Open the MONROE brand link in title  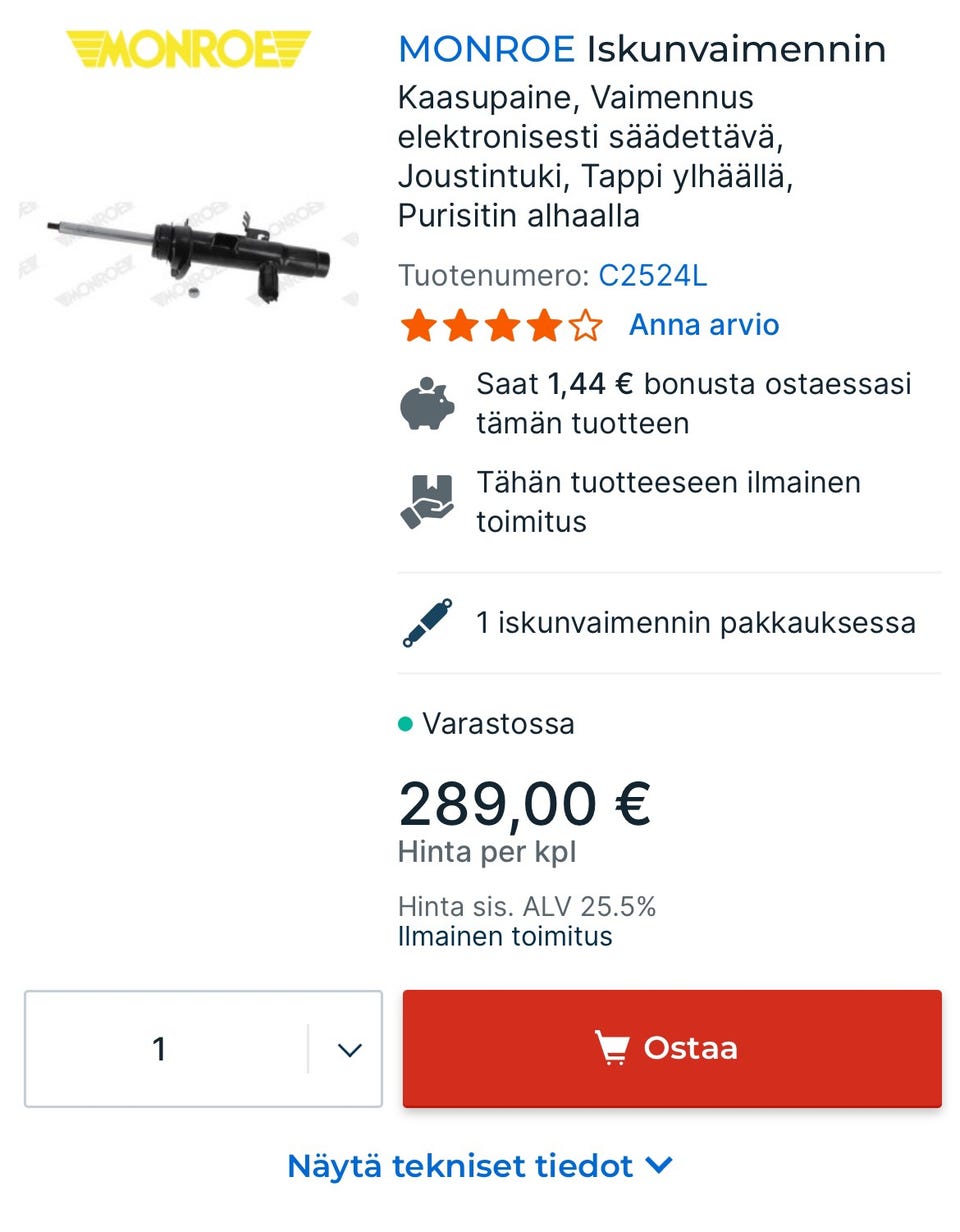coord(486,48)
